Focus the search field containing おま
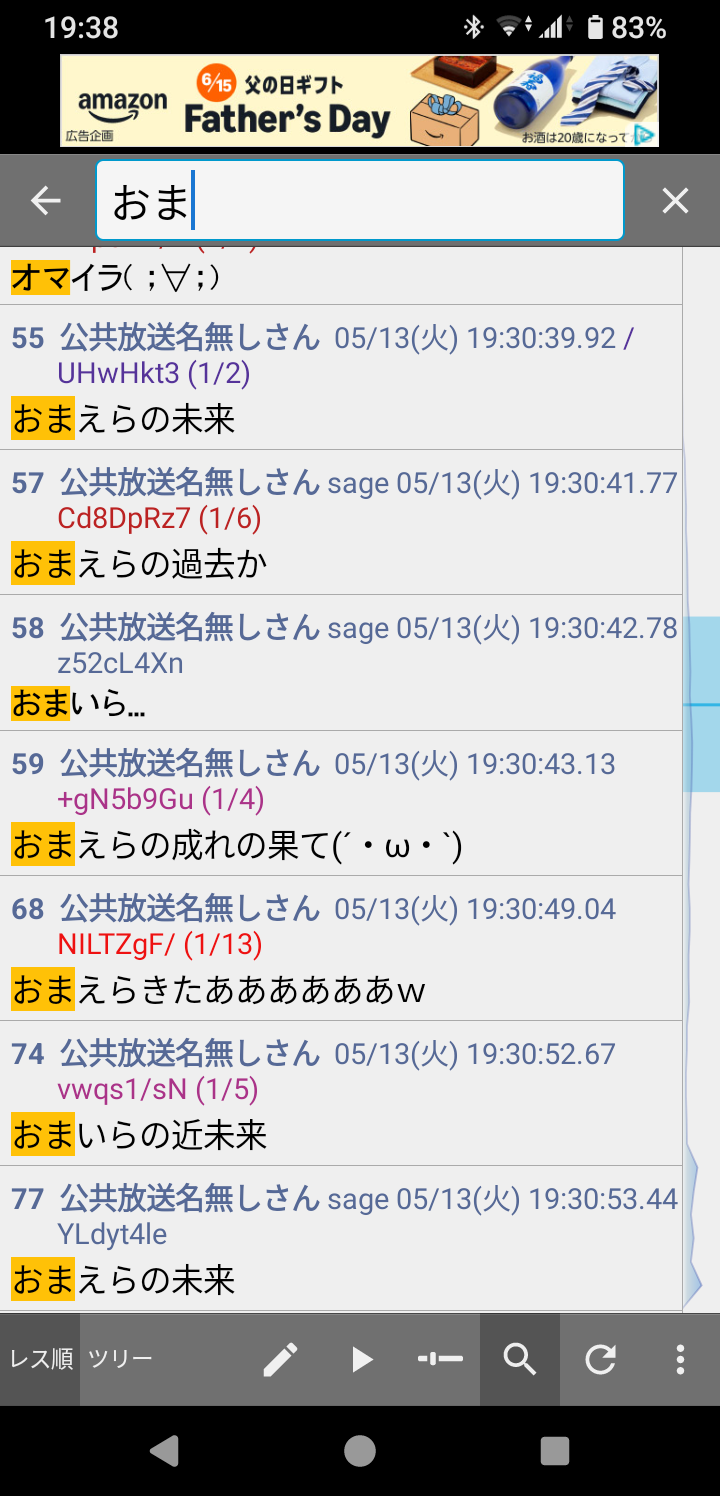This screenshot has width=720, height=1496. [x=360, y=200]
